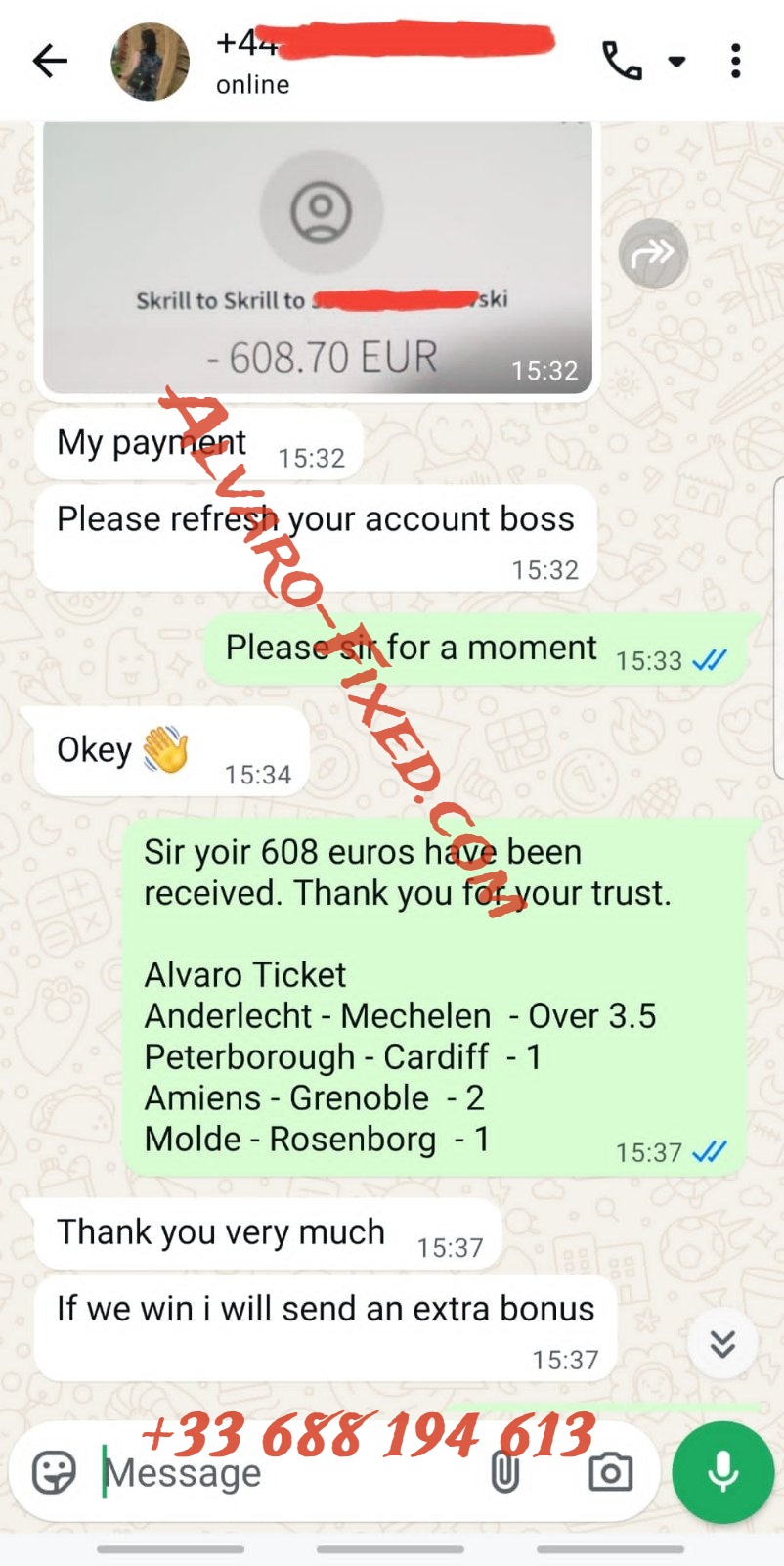Screen dimensions: 784x1566
Task: Start a voice call
Action: tap(622, 62)
